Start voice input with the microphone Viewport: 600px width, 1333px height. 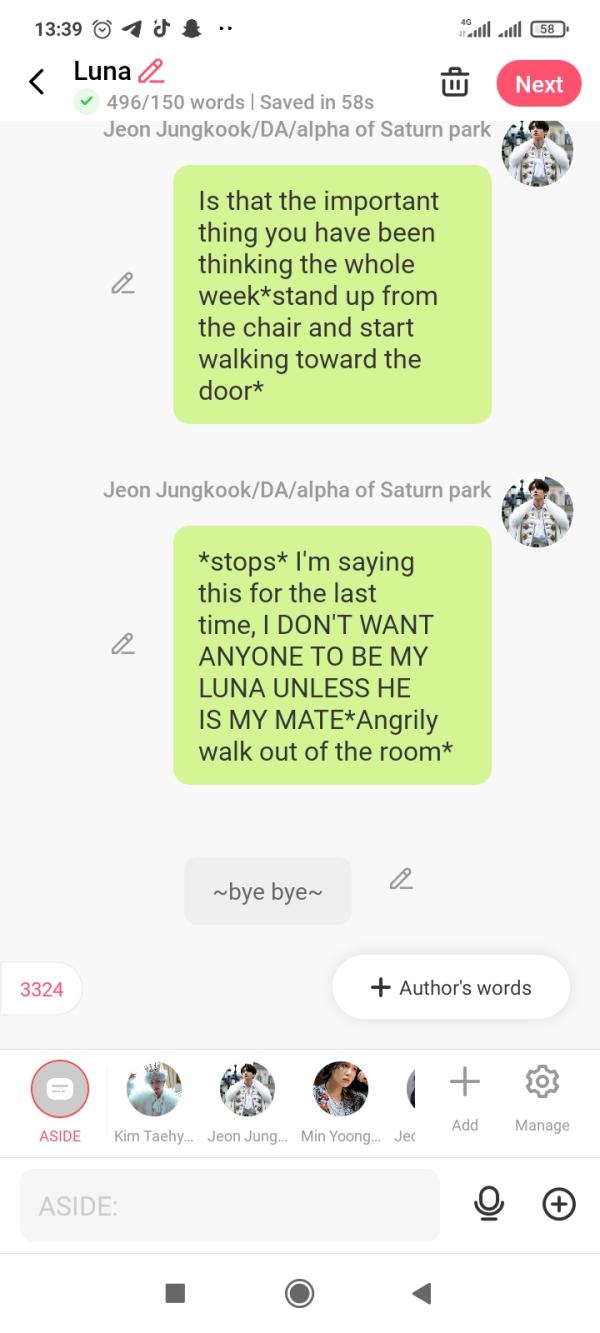489,1205
